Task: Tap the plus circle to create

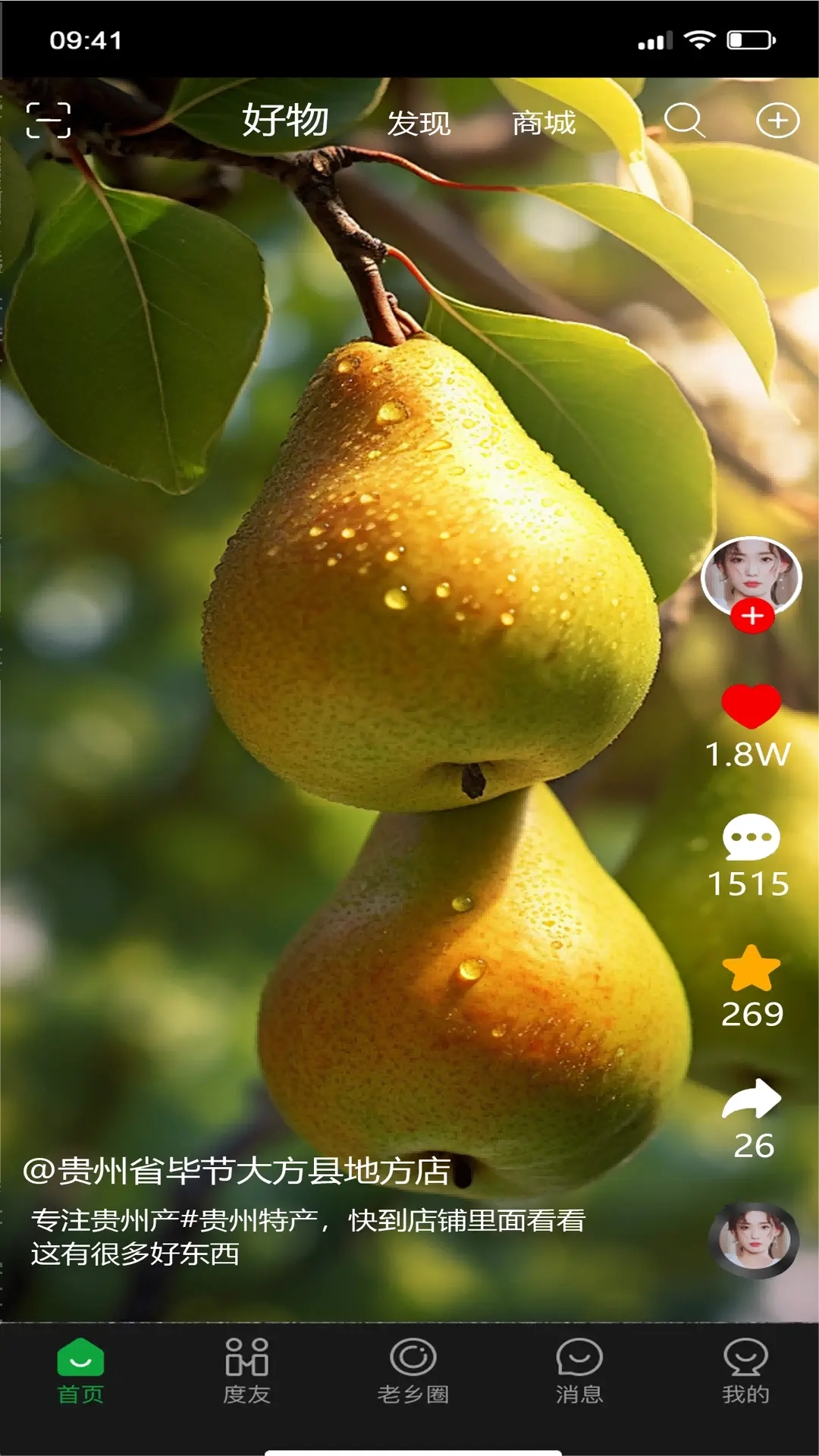Action: 777,121
